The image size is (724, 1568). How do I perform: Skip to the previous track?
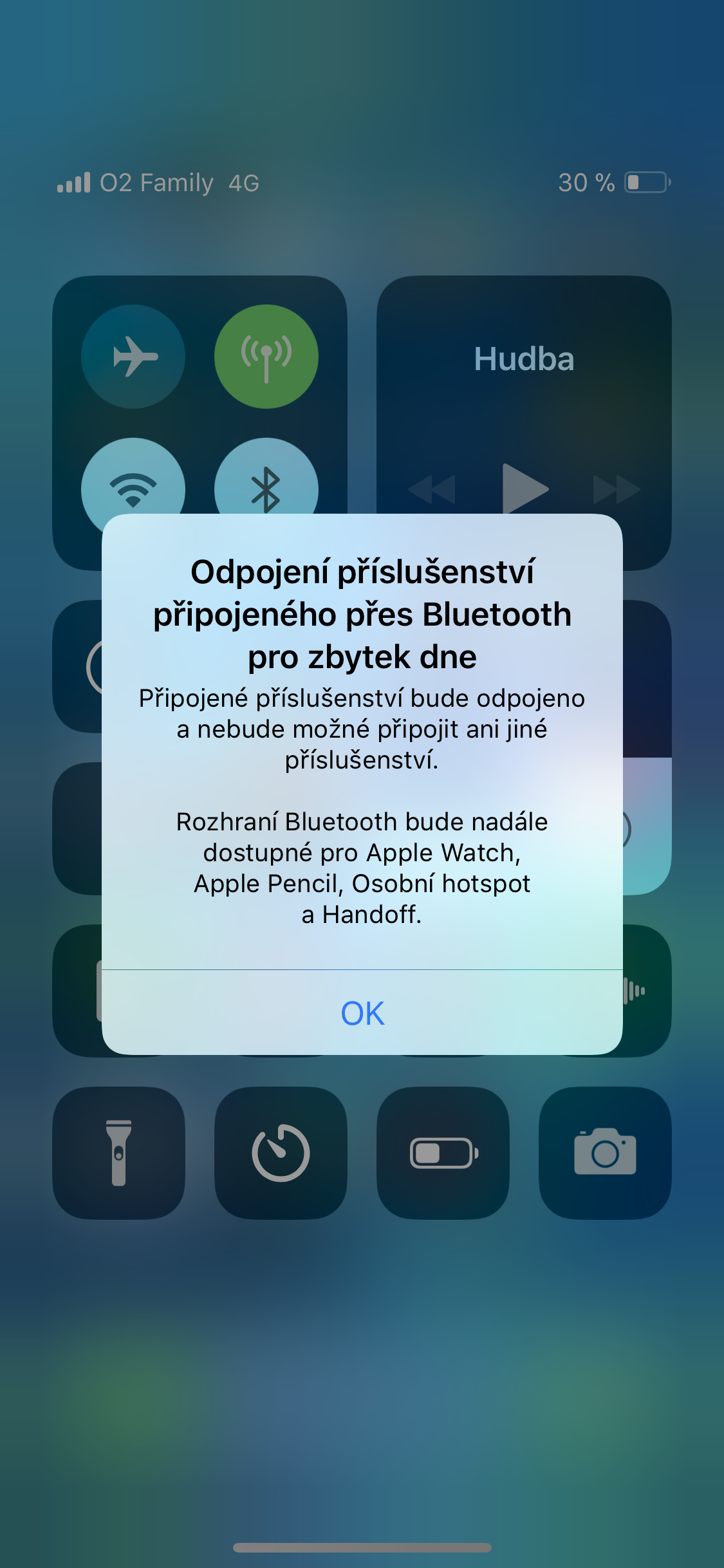(432, 490)
